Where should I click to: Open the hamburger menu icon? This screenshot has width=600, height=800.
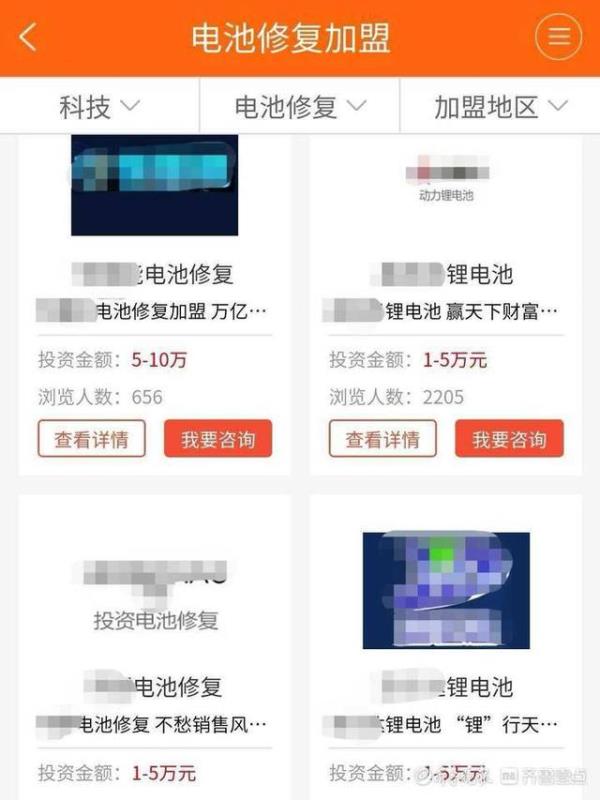click(558, 38)
